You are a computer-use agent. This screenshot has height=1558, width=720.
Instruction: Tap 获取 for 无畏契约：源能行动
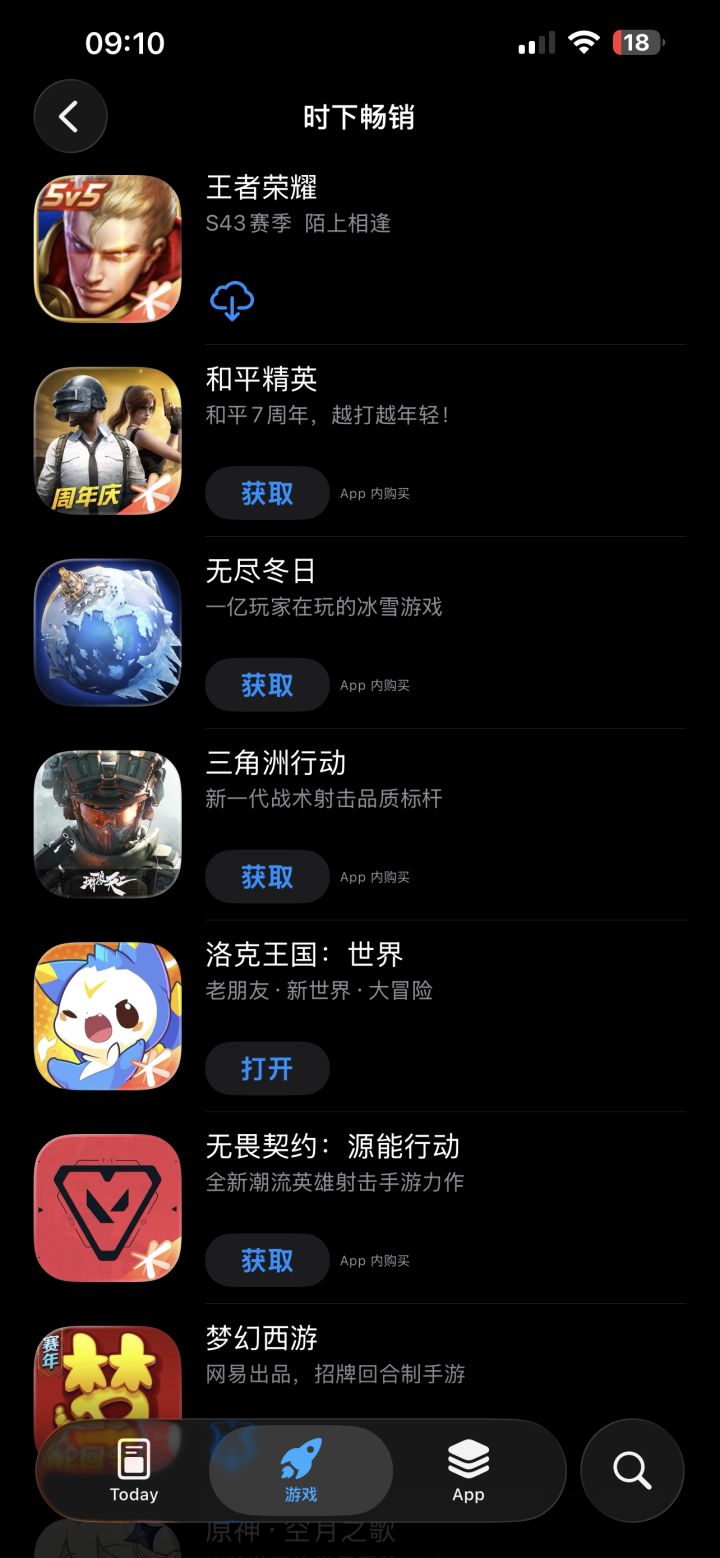pos(267,1260)
